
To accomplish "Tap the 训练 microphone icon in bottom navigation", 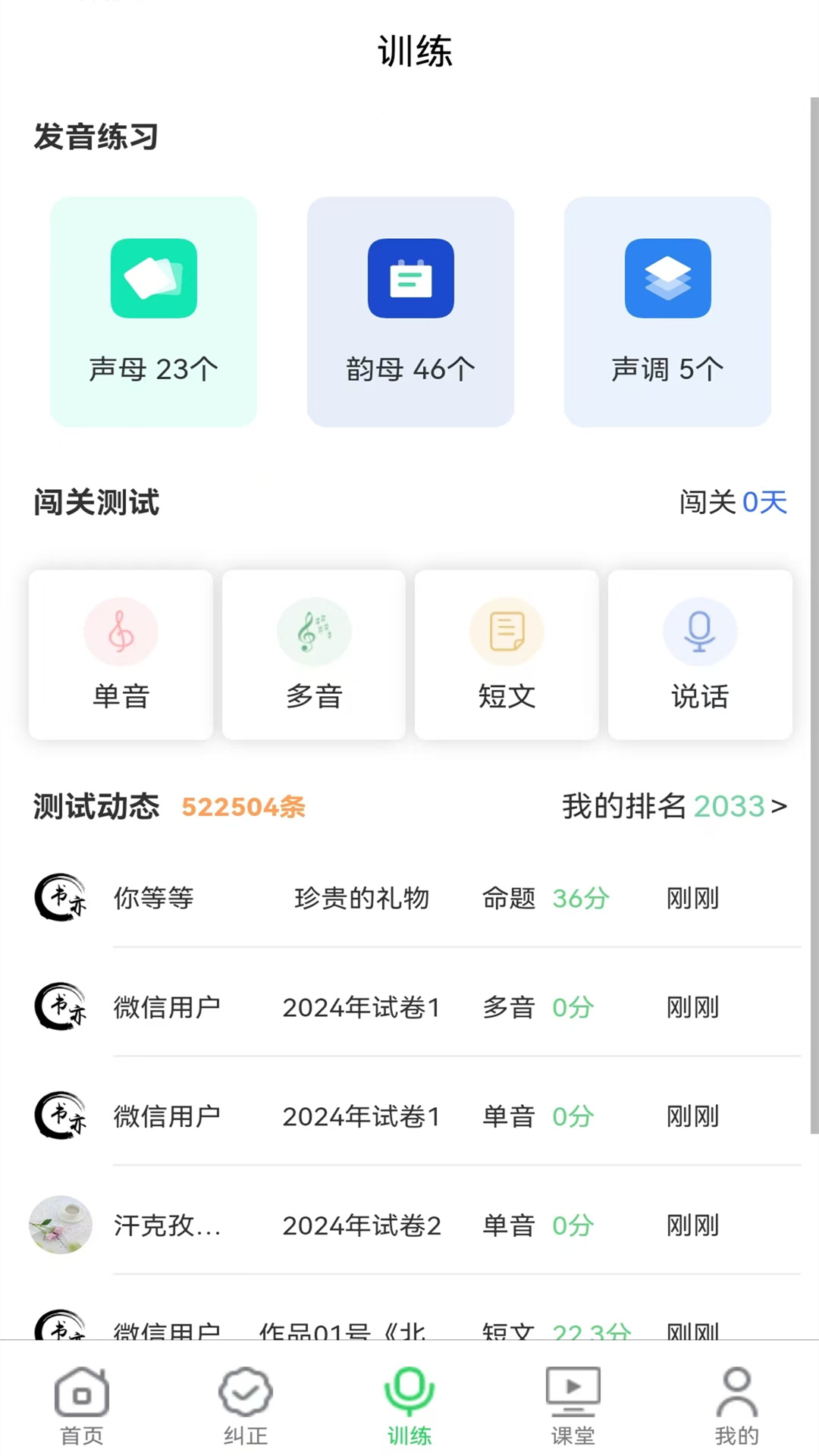I will point(409,1392).
